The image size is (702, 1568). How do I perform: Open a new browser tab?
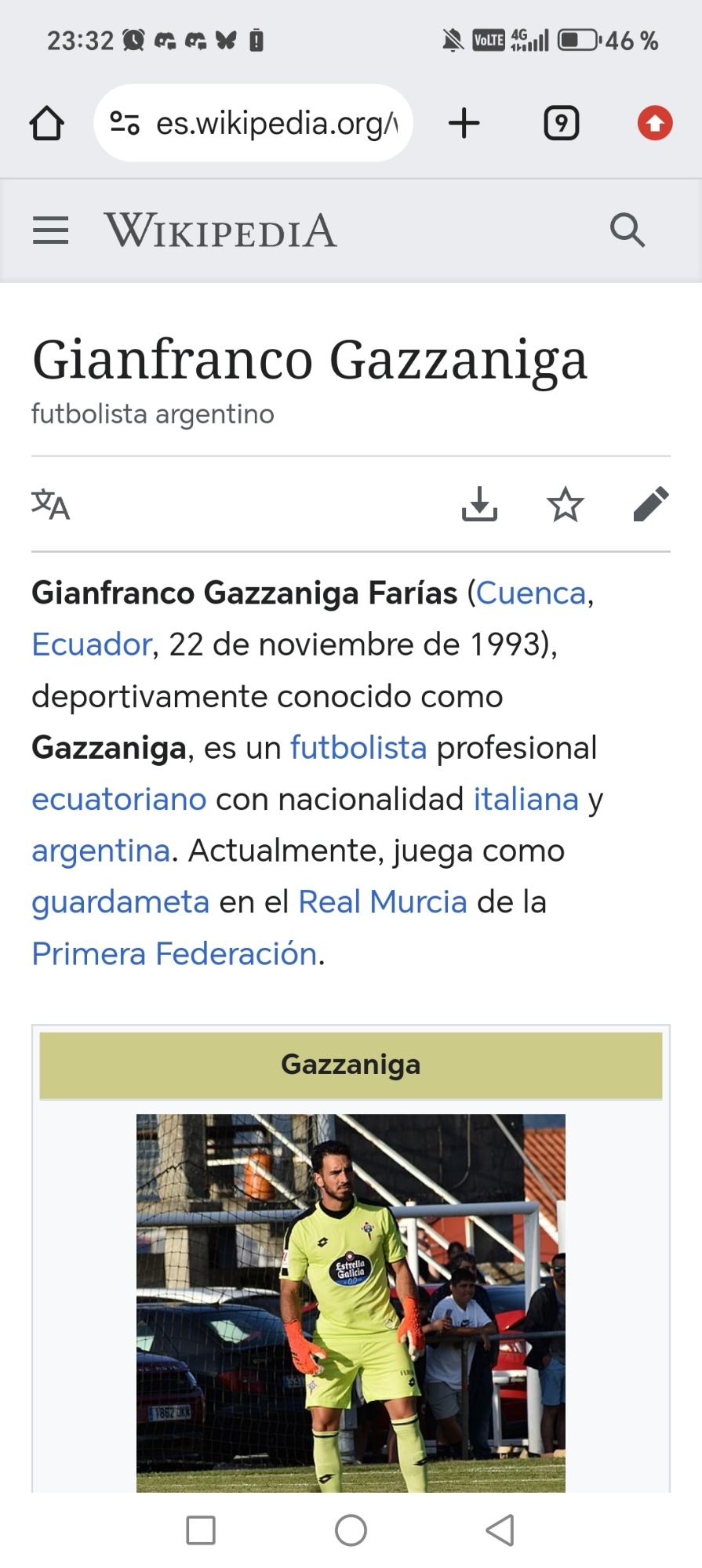[464, 123]
